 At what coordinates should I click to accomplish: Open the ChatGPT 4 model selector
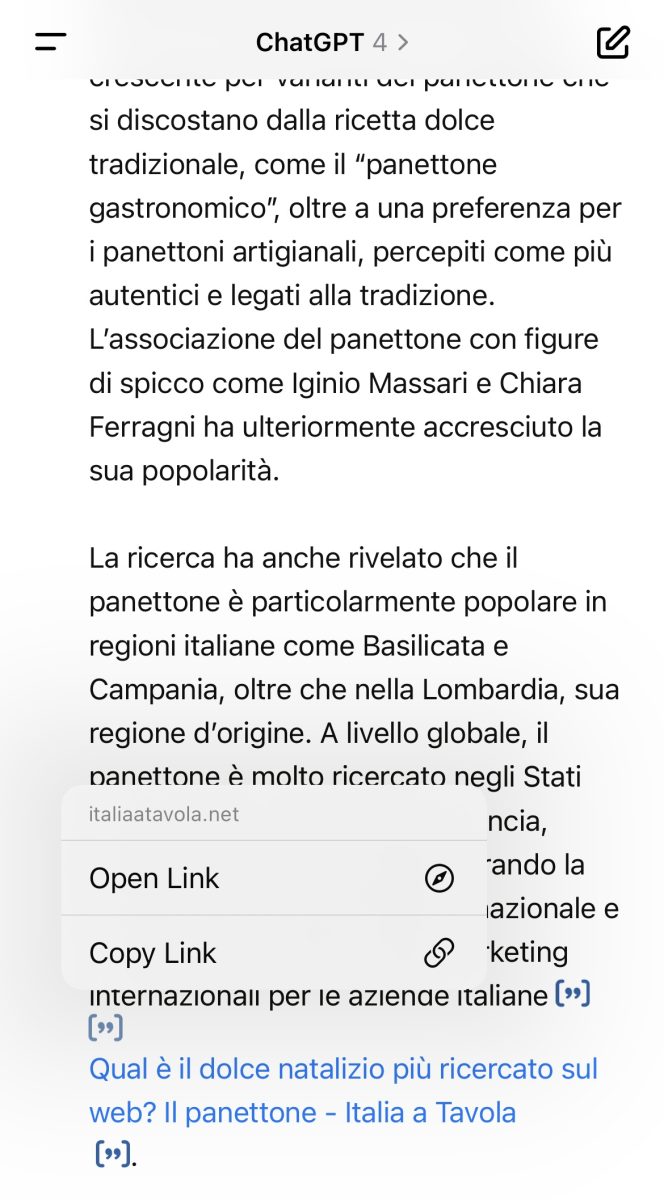click(332, 42)
